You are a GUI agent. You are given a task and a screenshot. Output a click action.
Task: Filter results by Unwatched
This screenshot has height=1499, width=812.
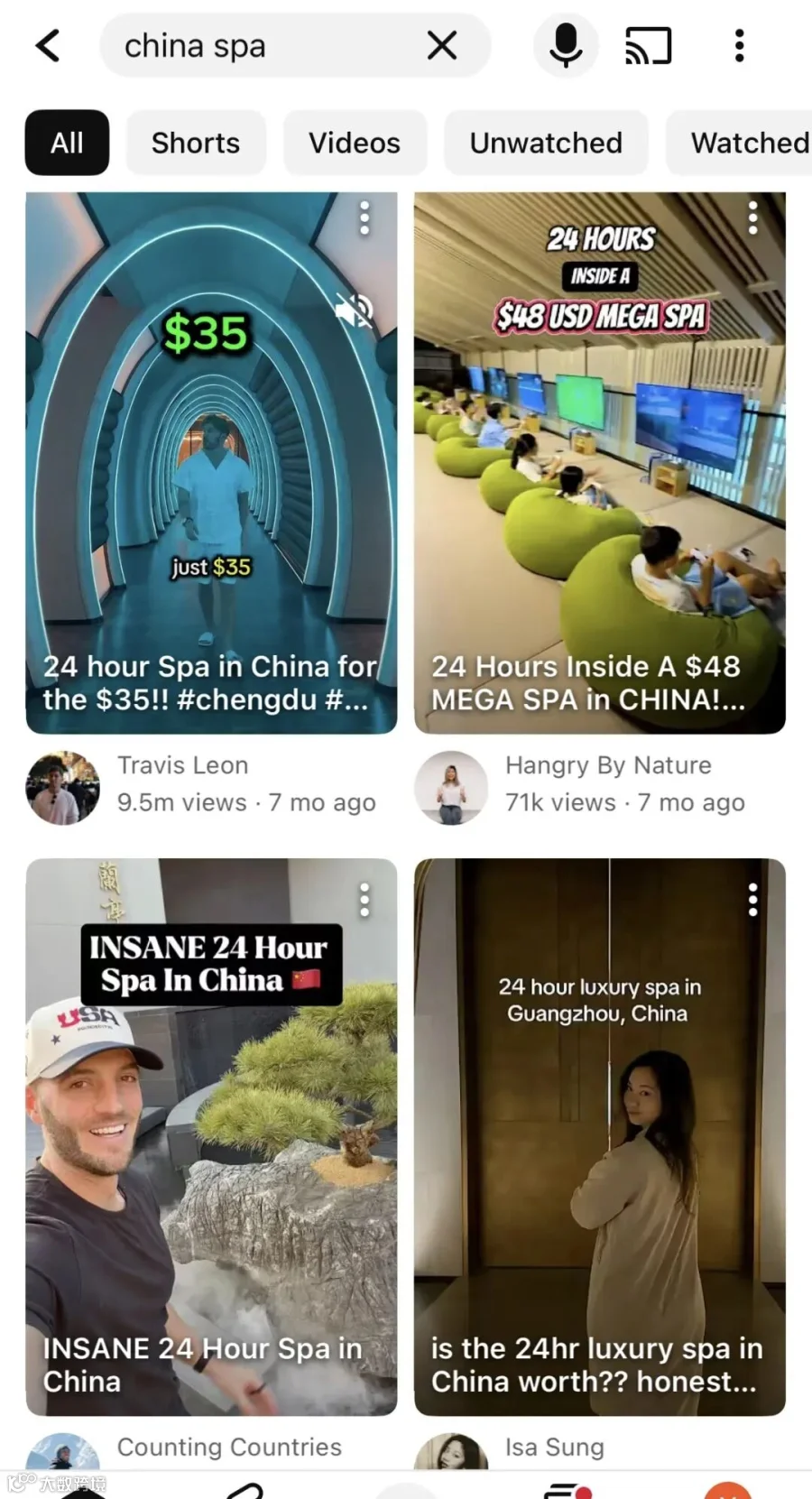[x=546, y=143]
